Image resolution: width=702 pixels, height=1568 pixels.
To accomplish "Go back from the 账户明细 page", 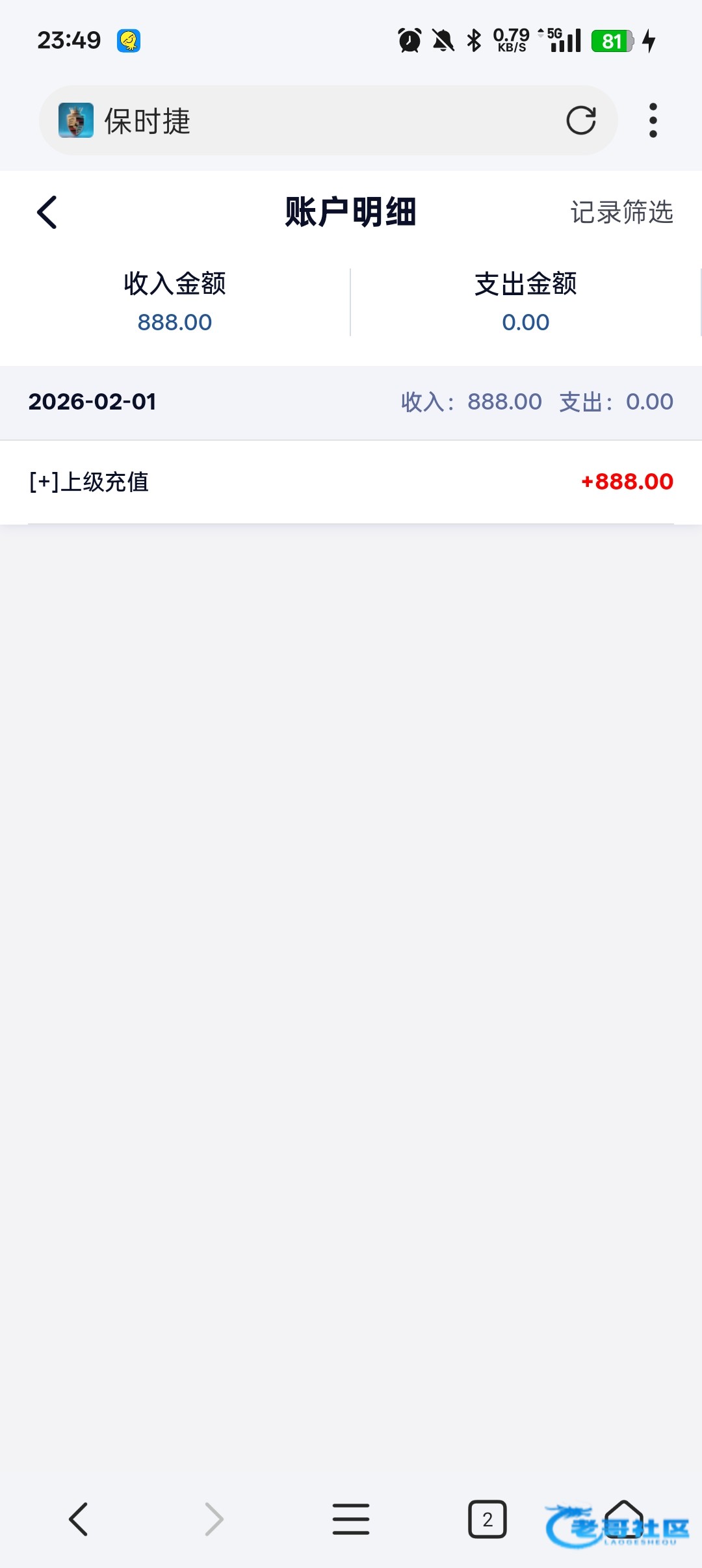I will pyautogui.click(x=47, y=213).
